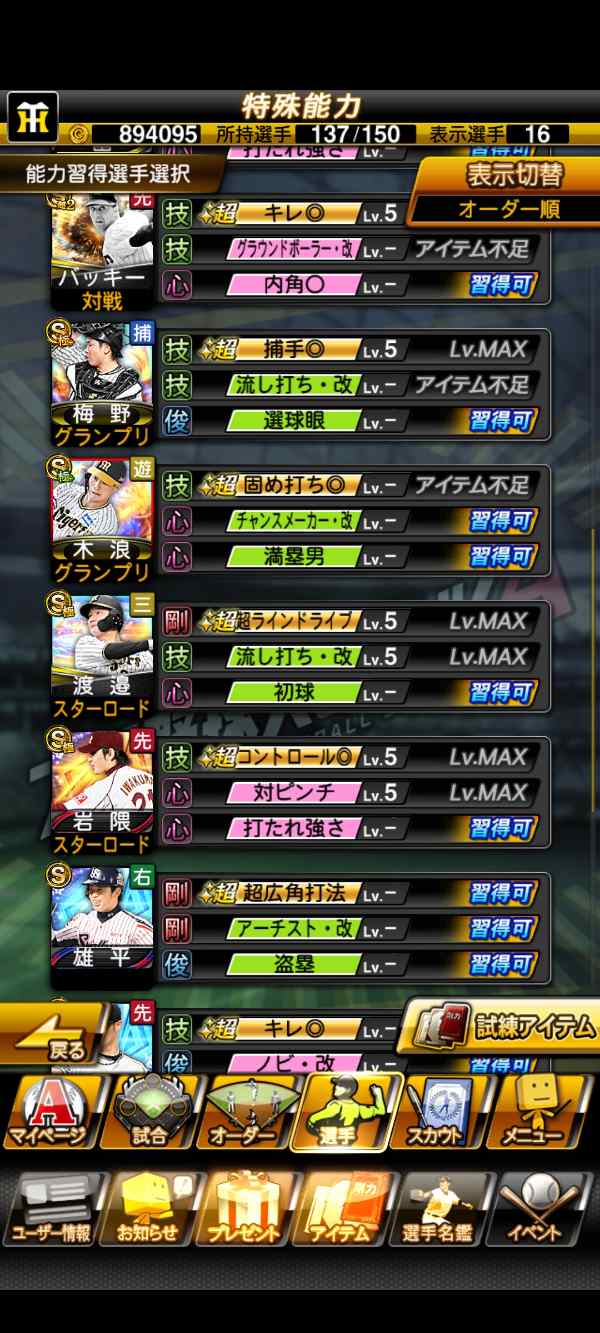The image size is (600, 1333).
Task: Open the プレゼント box
Action: click(247, 1210)
